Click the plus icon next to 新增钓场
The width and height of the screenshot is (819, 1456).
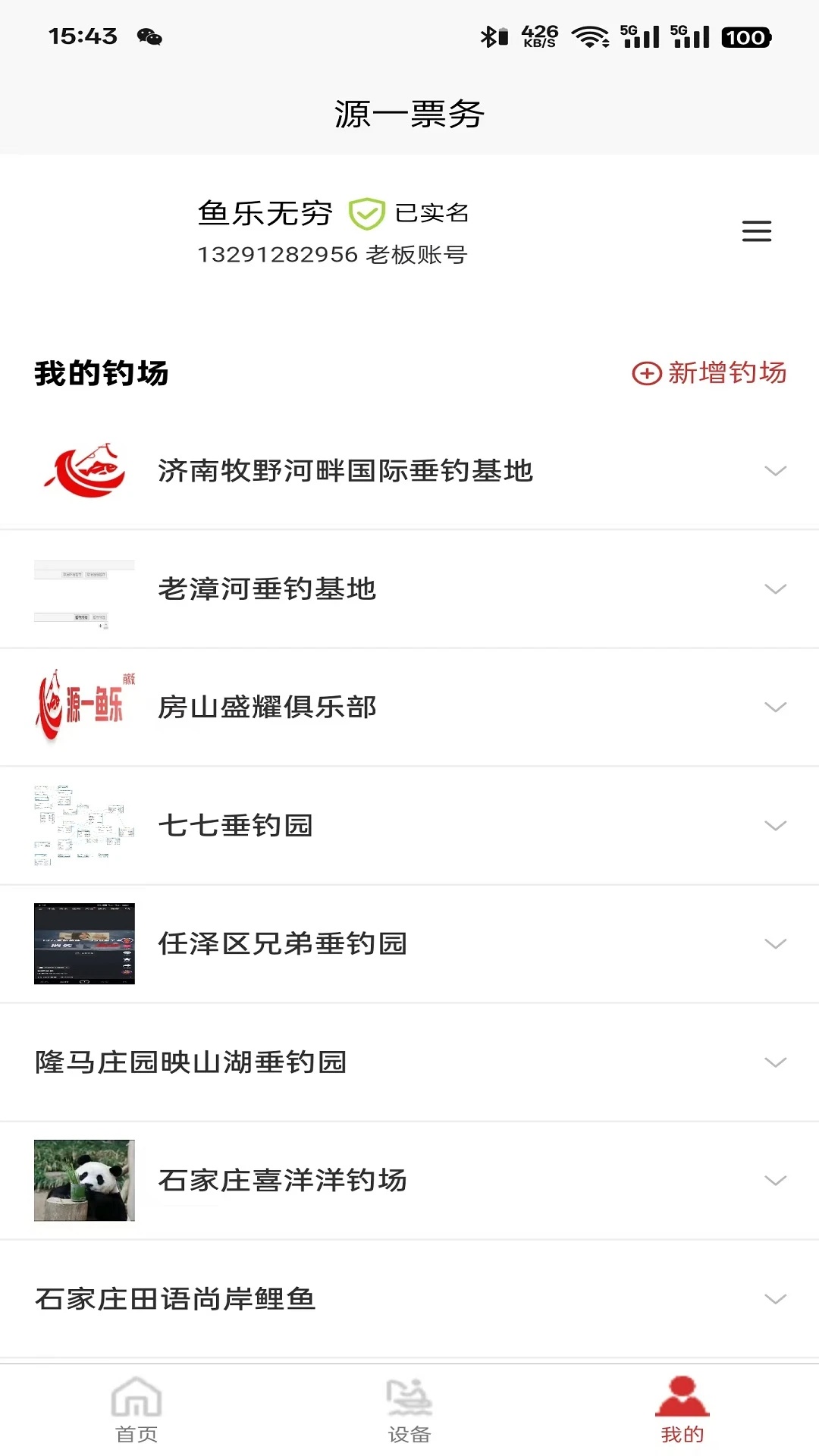pyautogui.click(x=646, y=374)
